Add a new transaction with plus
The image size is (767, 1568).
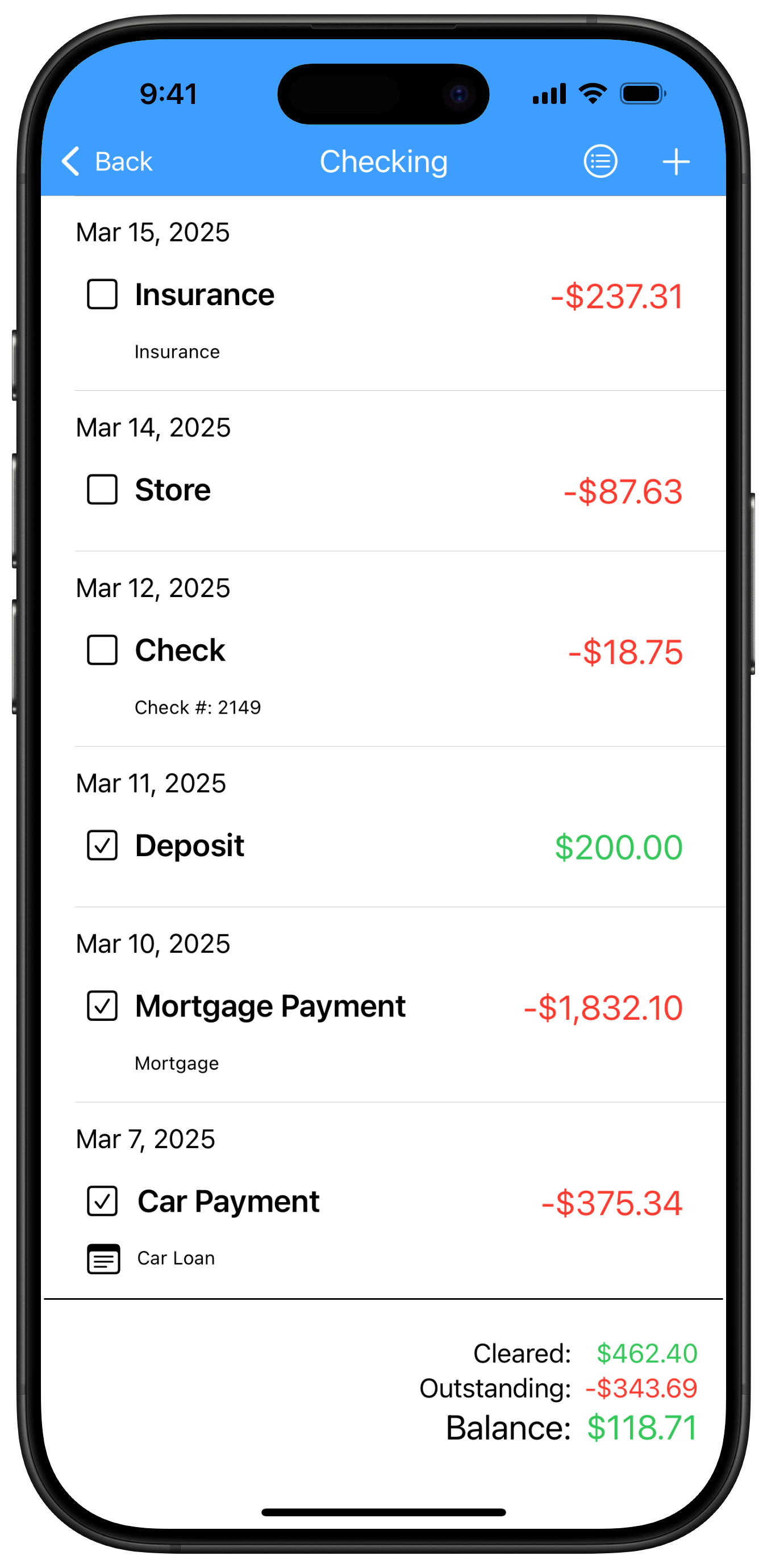pyautogui.click(x=676, y=162)
